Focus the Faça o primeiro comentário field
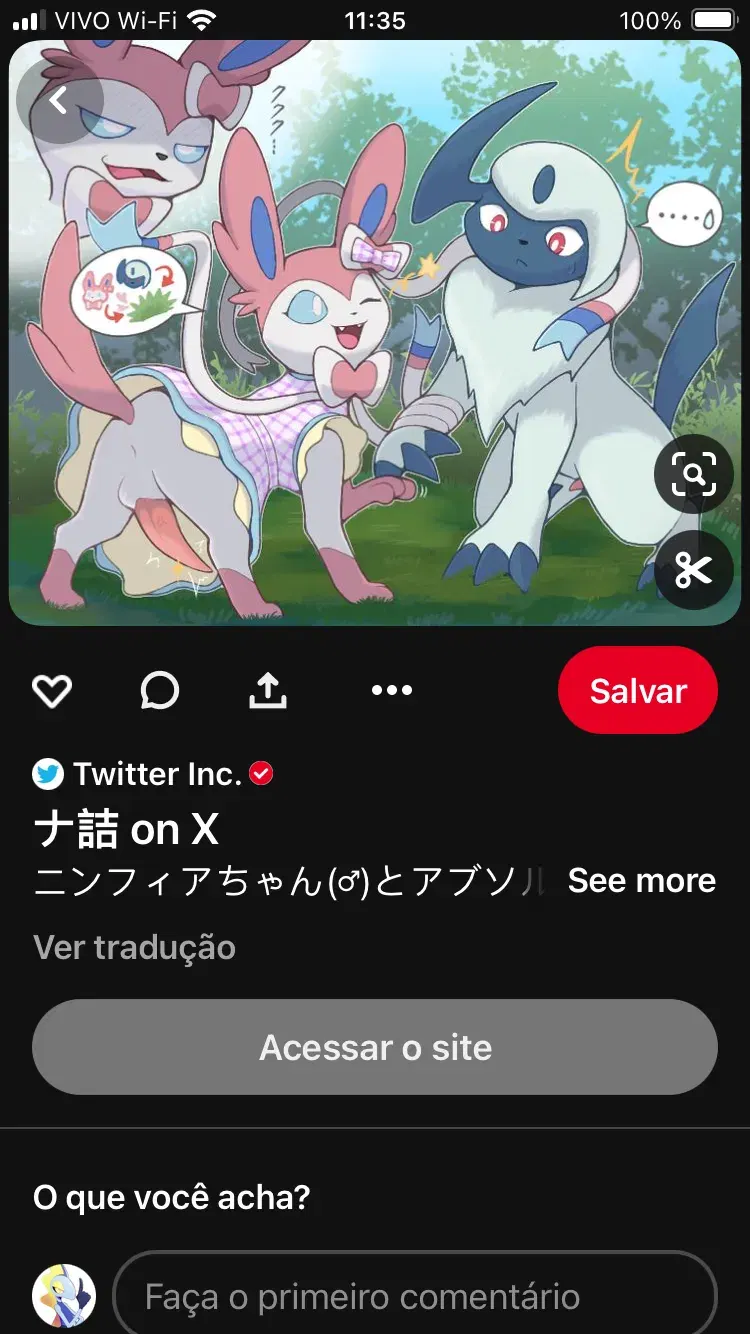 (415, 1297)
